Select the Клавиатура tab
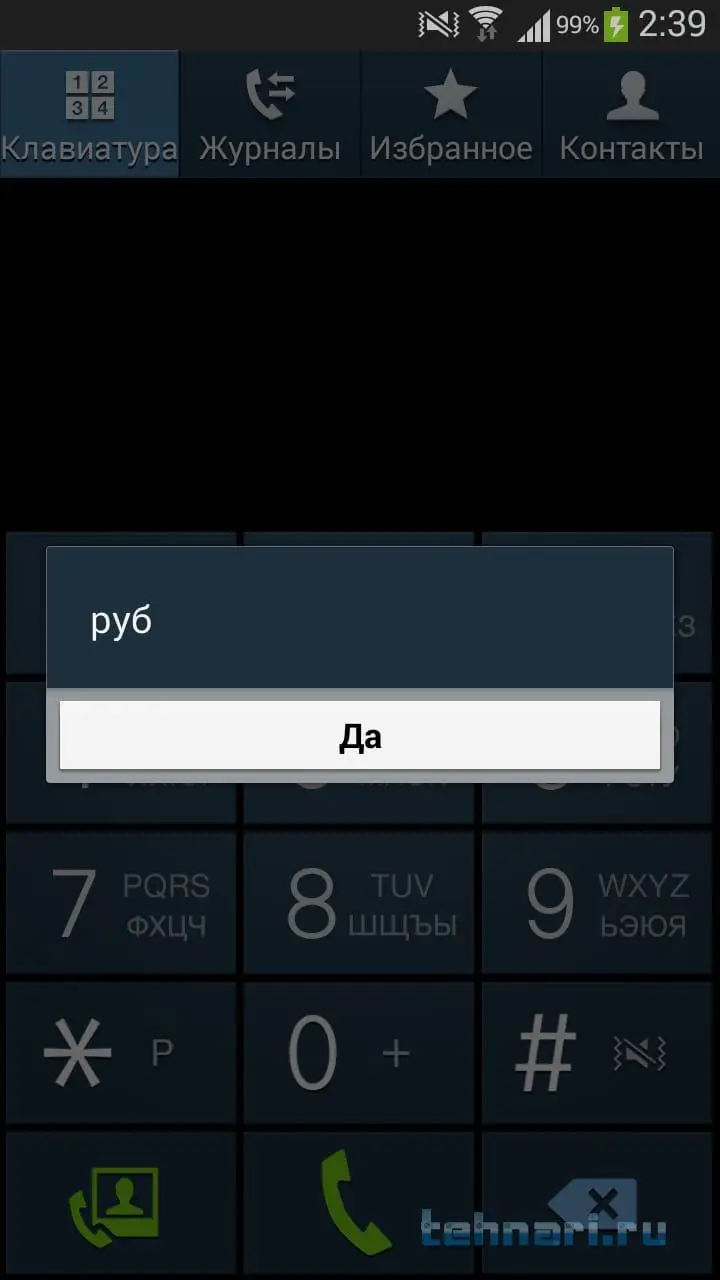This screenshot has height=1280, width=720. (90, 115)
